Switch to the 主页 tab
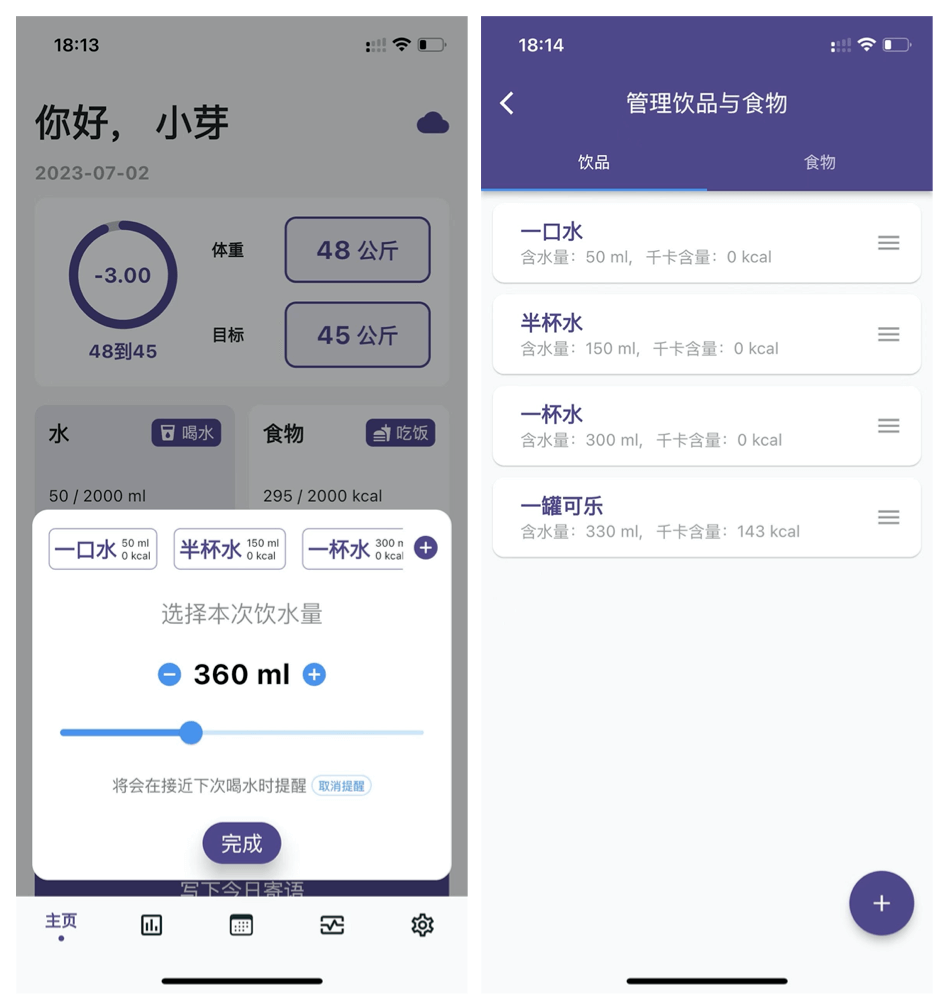The image size is (948, 1006). (x=61, y=924)
